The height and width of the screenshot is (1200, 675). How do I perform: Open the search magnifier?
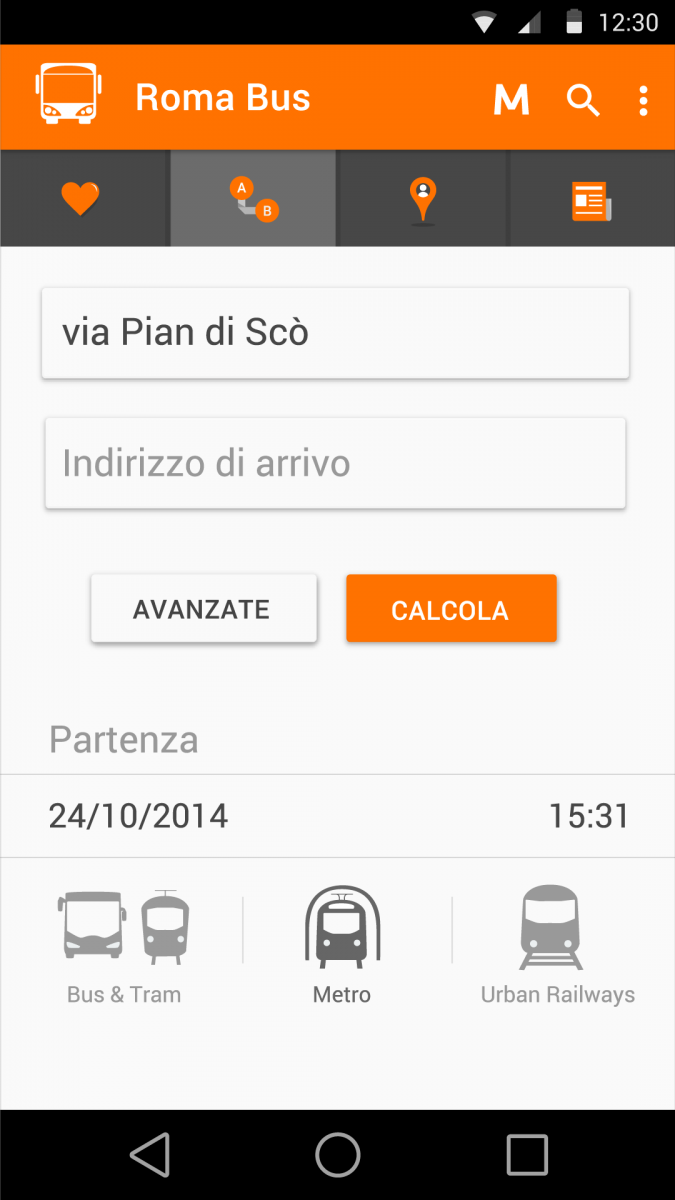tap(583, 100)
